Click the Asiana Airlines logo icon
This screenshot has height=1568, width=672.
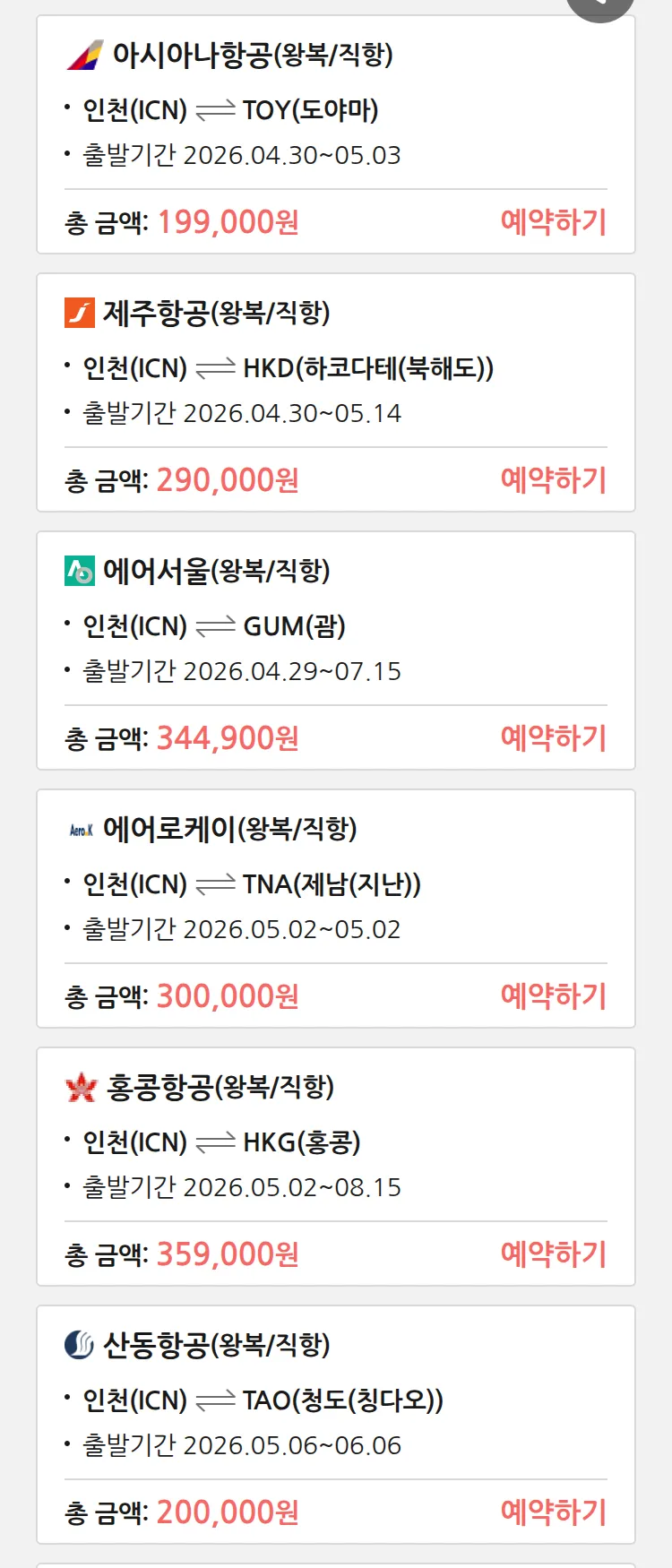(83, 56)
